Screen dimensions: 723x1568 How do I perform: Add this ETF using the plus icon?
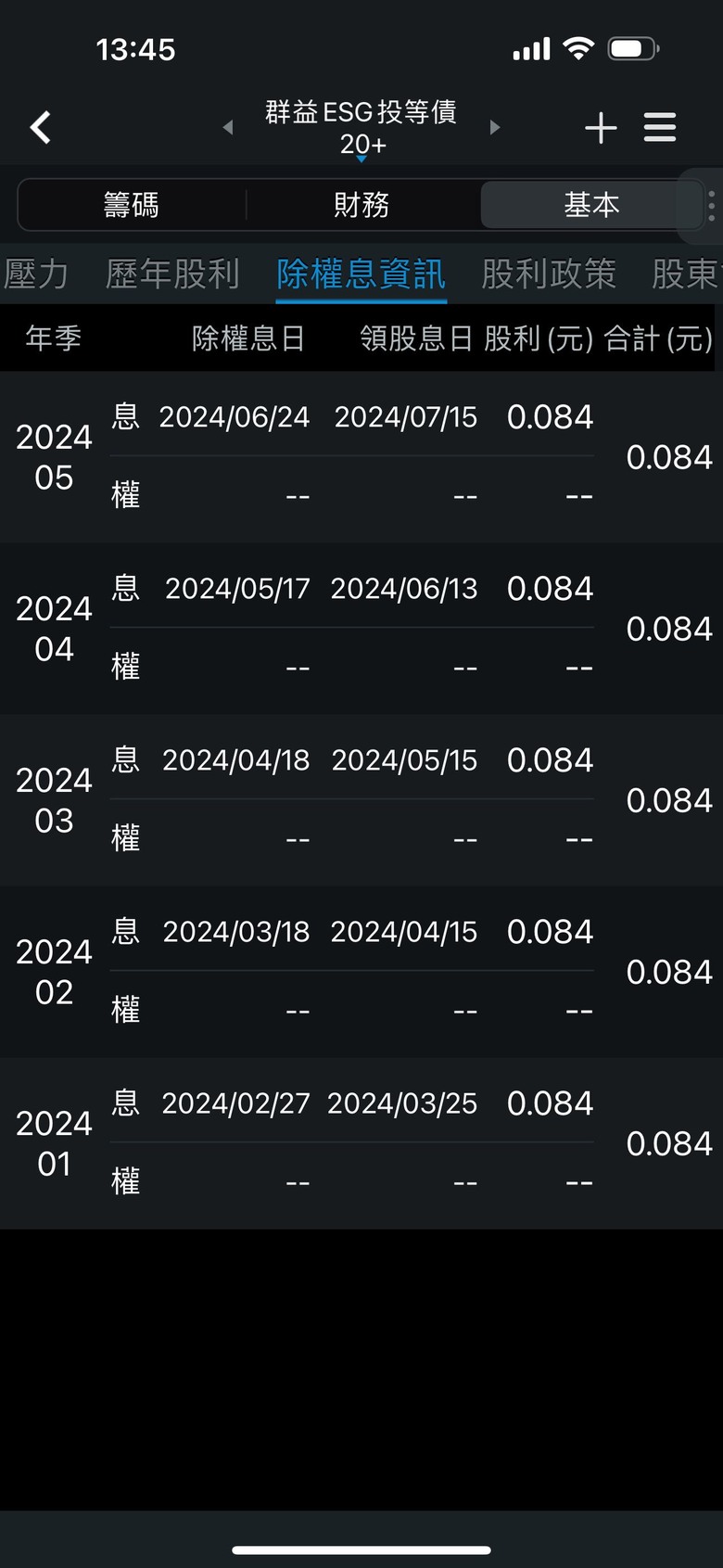(601, 127)
